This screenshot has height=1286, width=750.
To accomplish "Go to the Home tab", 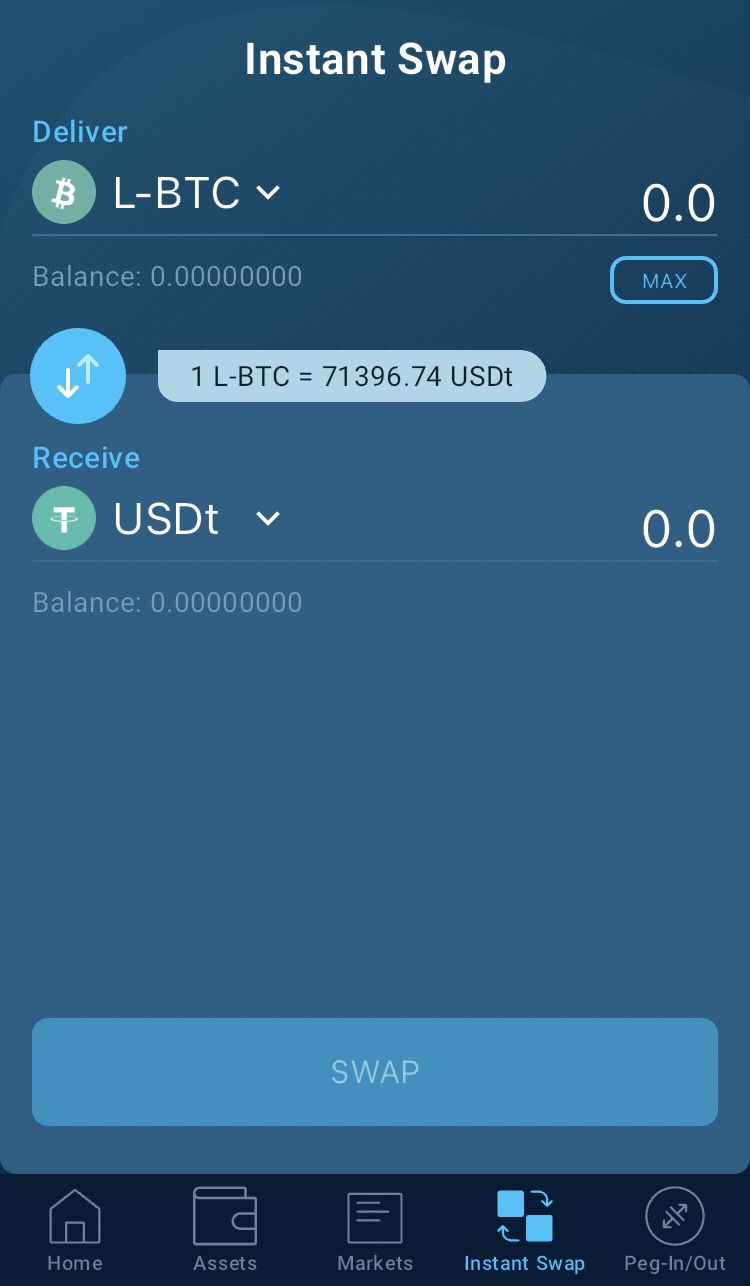I will pos(75,1230).
